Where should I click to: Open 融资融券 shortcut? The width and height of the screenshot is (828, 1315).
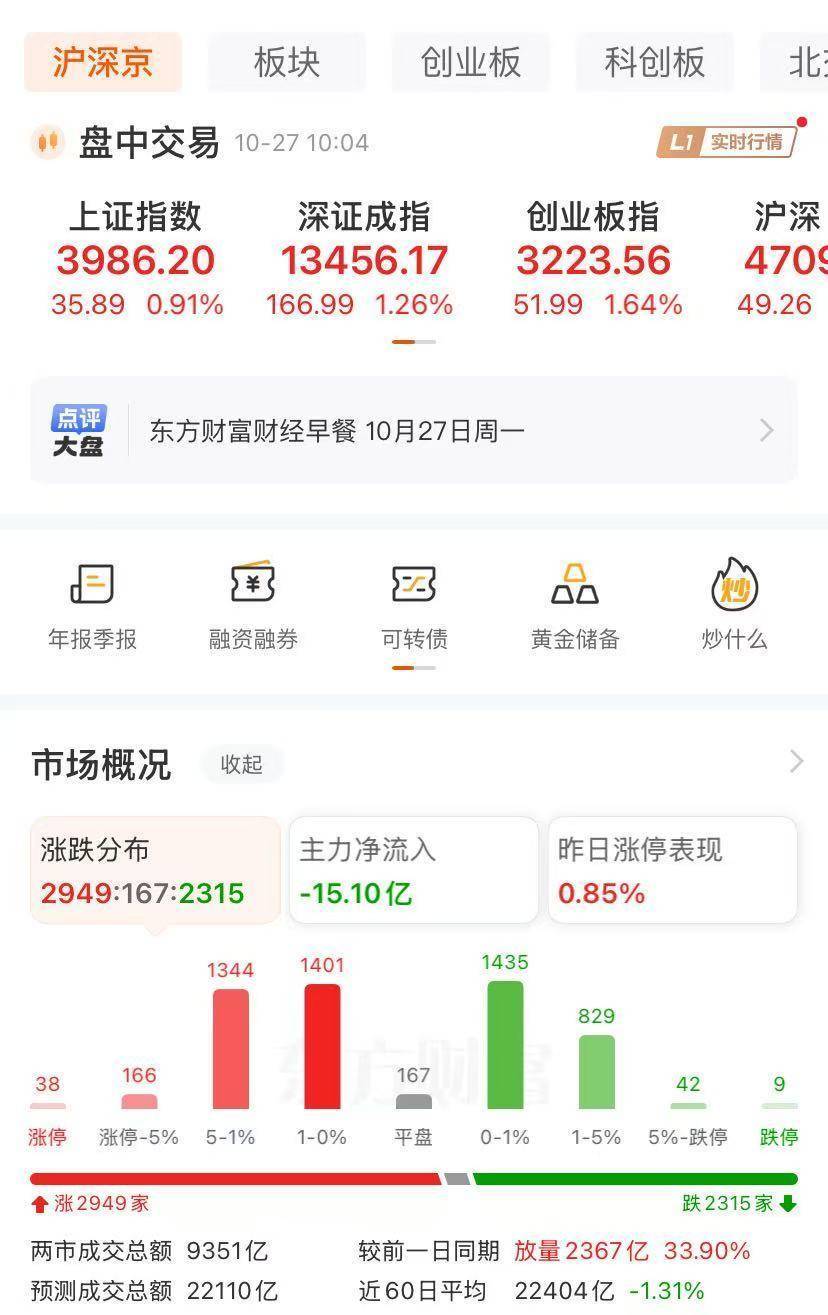[253, 606]
